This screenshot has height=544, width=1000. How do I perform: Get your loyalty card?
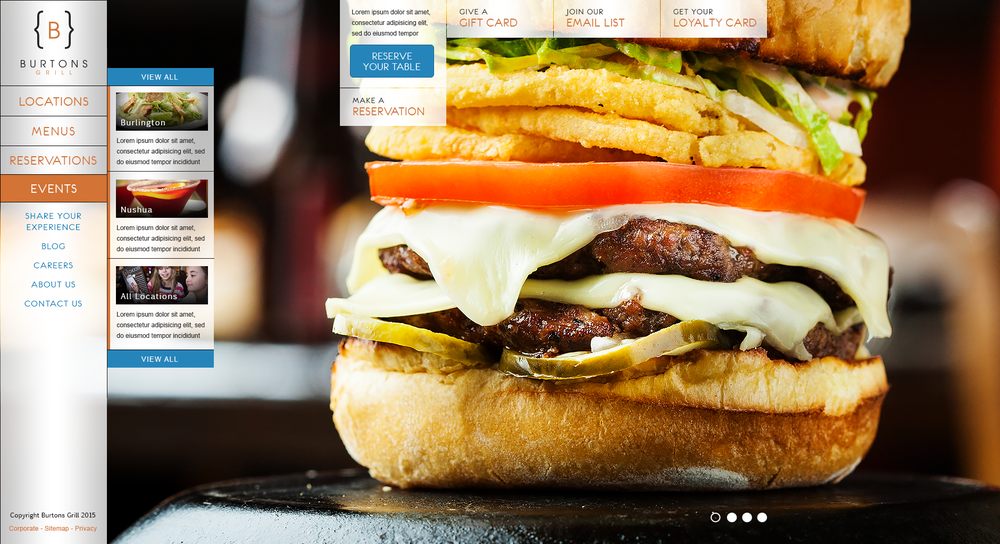(714, 18)
